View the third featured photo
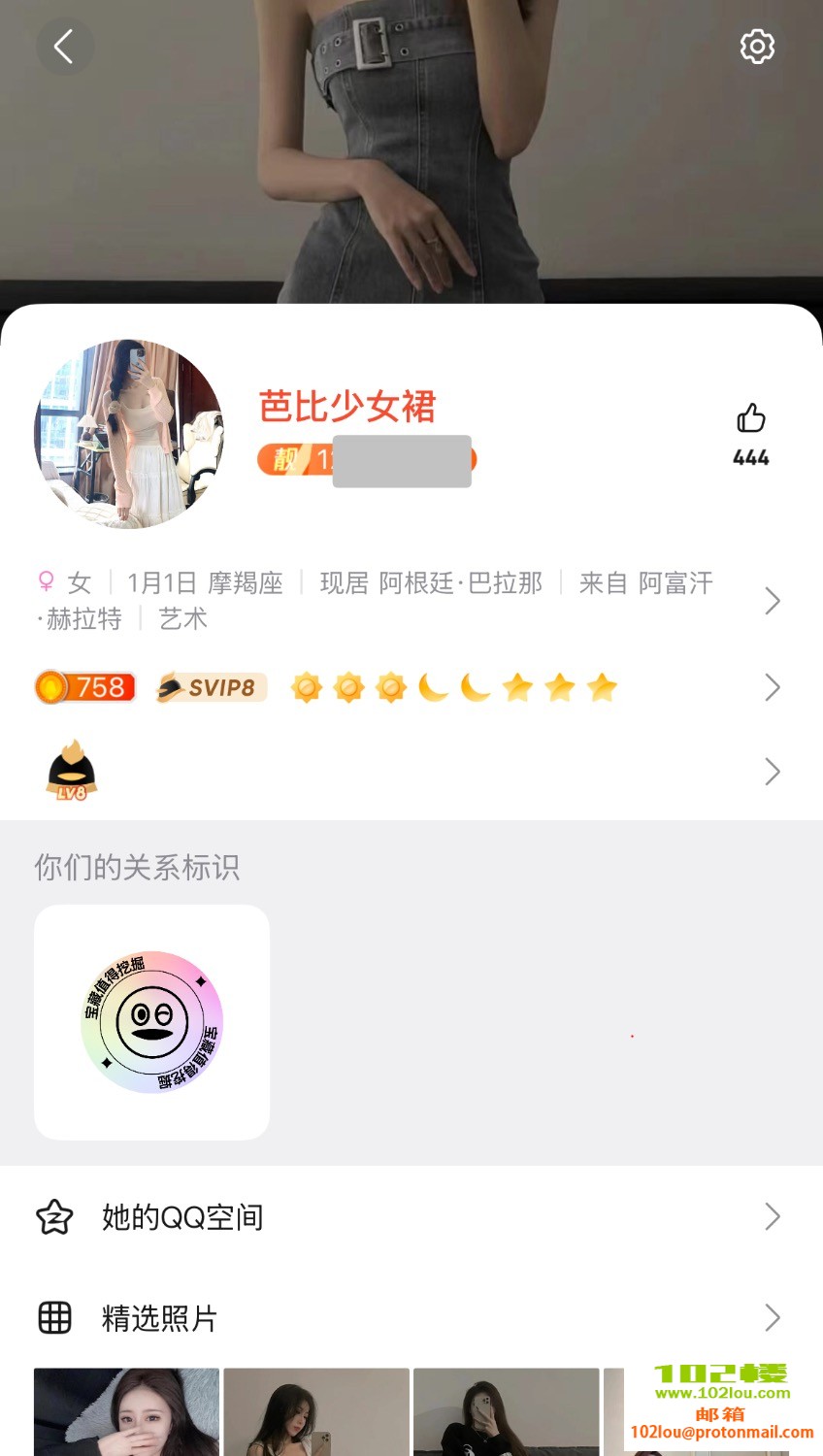Viewport: 823px width, 1456px height. click(x=506, y=1412)
